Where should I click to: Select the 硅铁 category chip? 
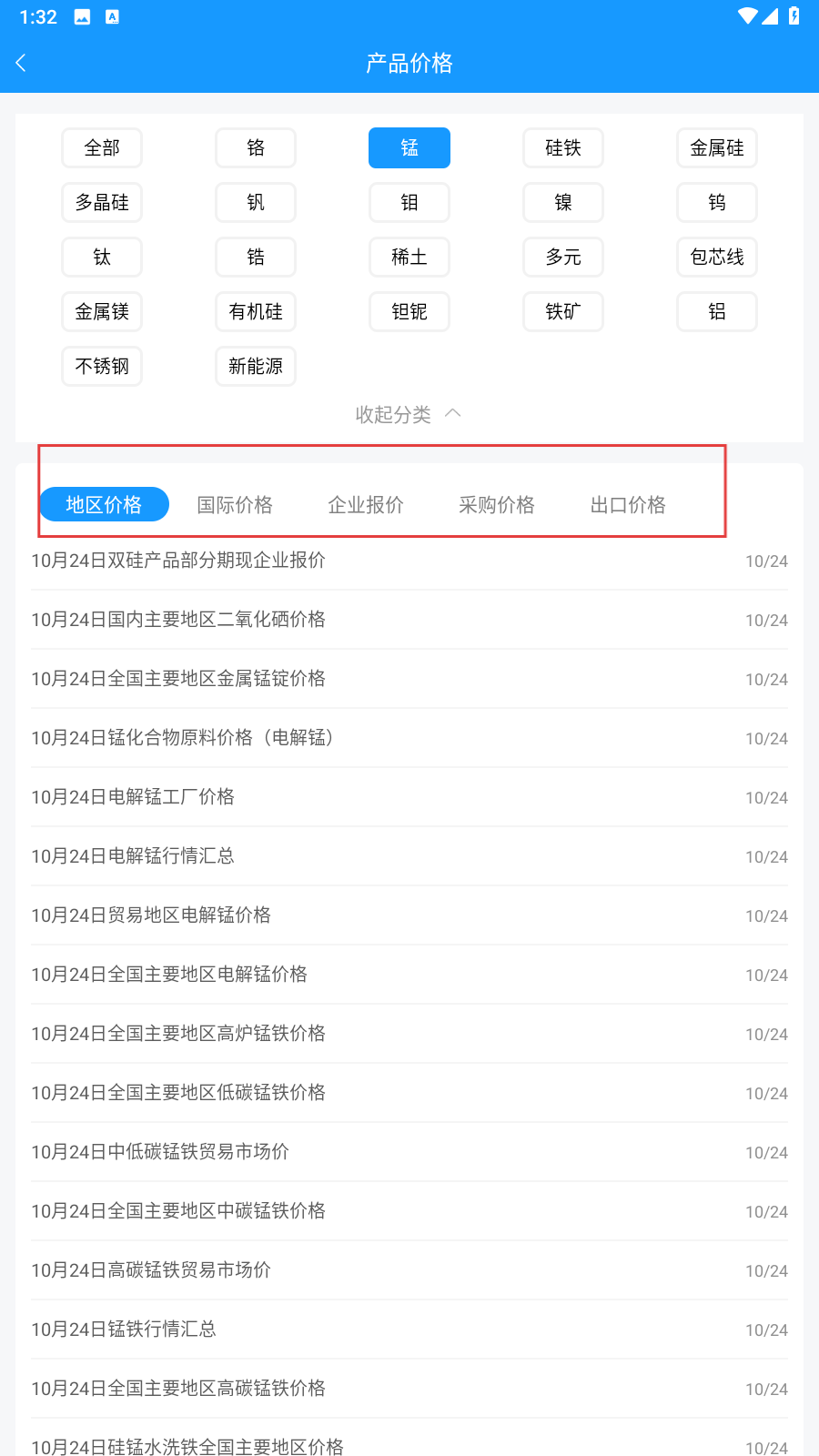click(563, 147)
